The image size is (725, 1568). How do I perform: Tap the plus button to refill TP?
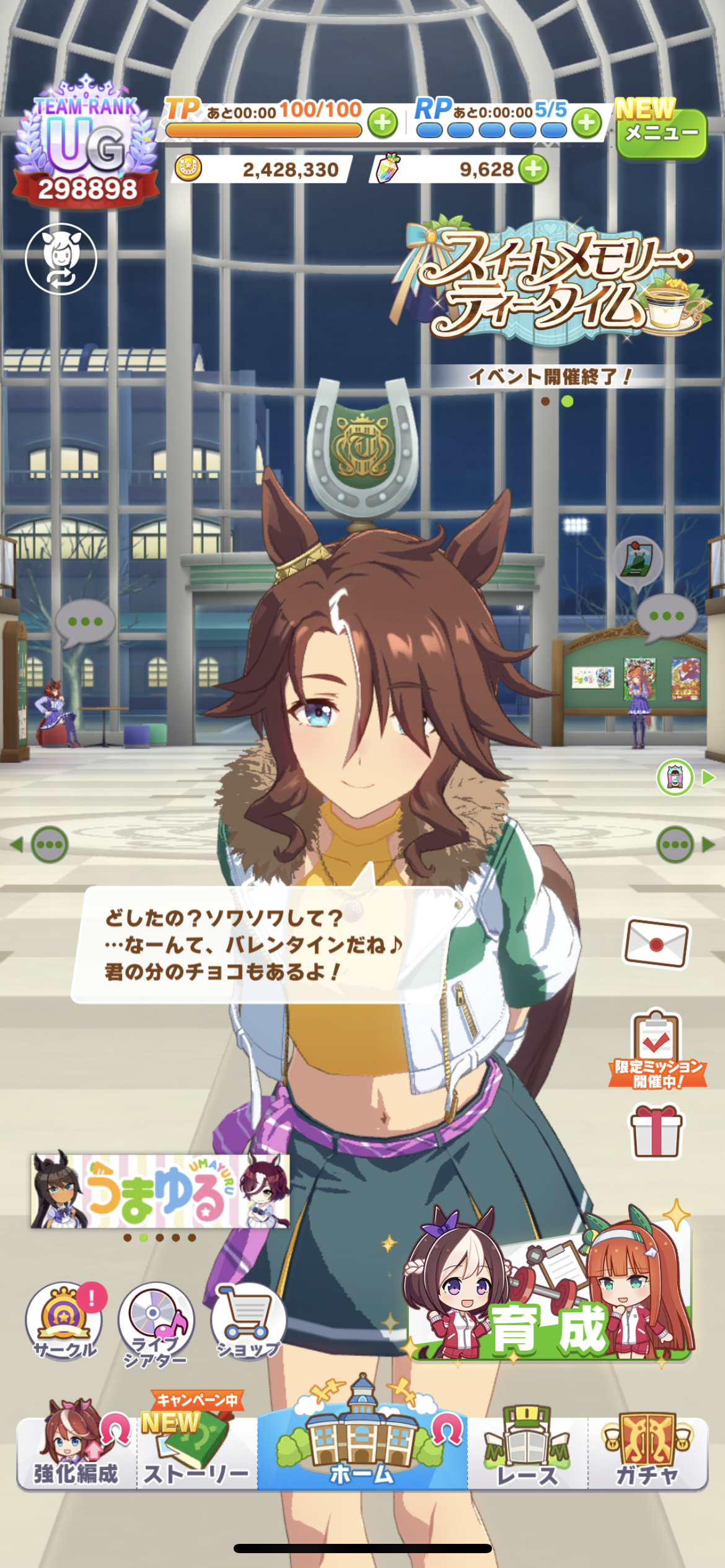pyautogui.click(x=382, y=123)
